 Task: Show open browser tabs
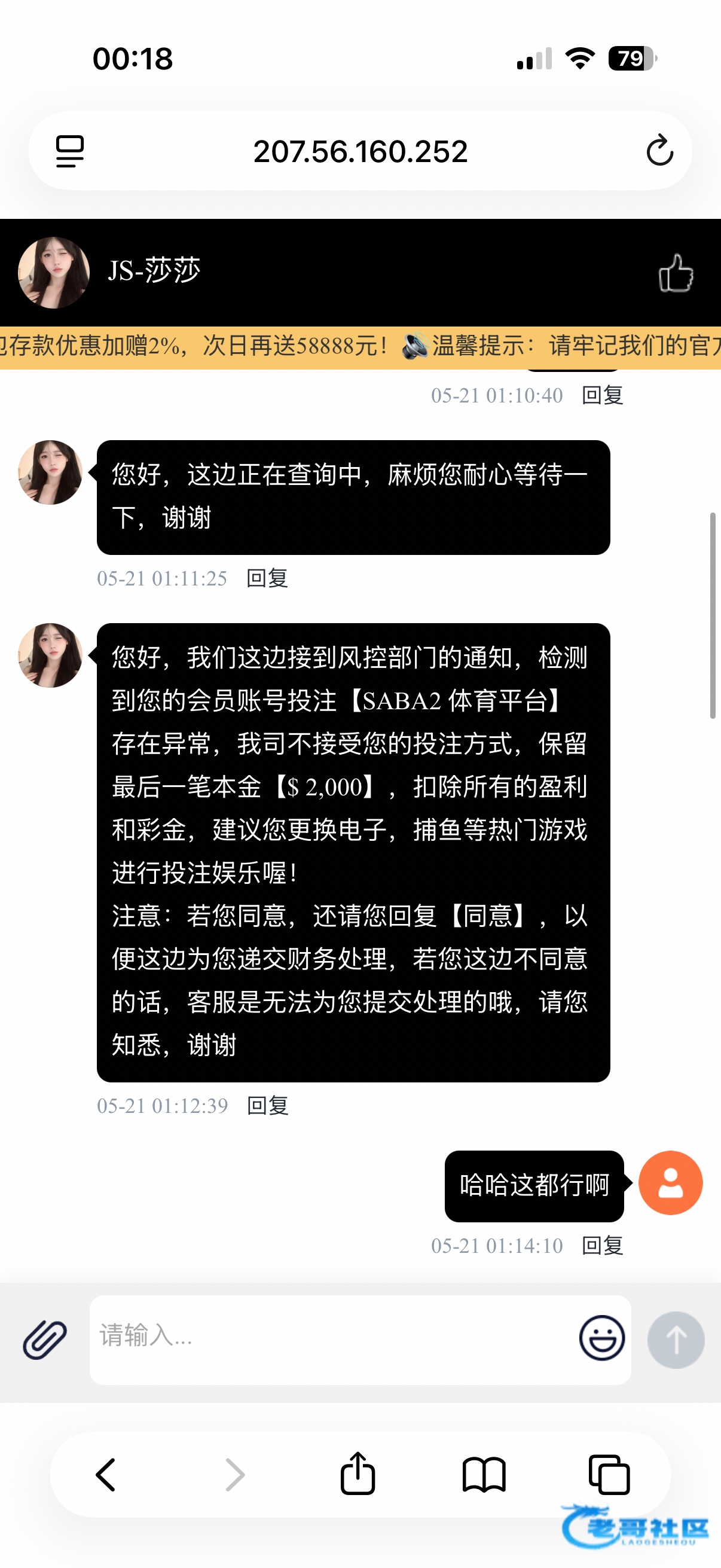[x=609, y=1474]
